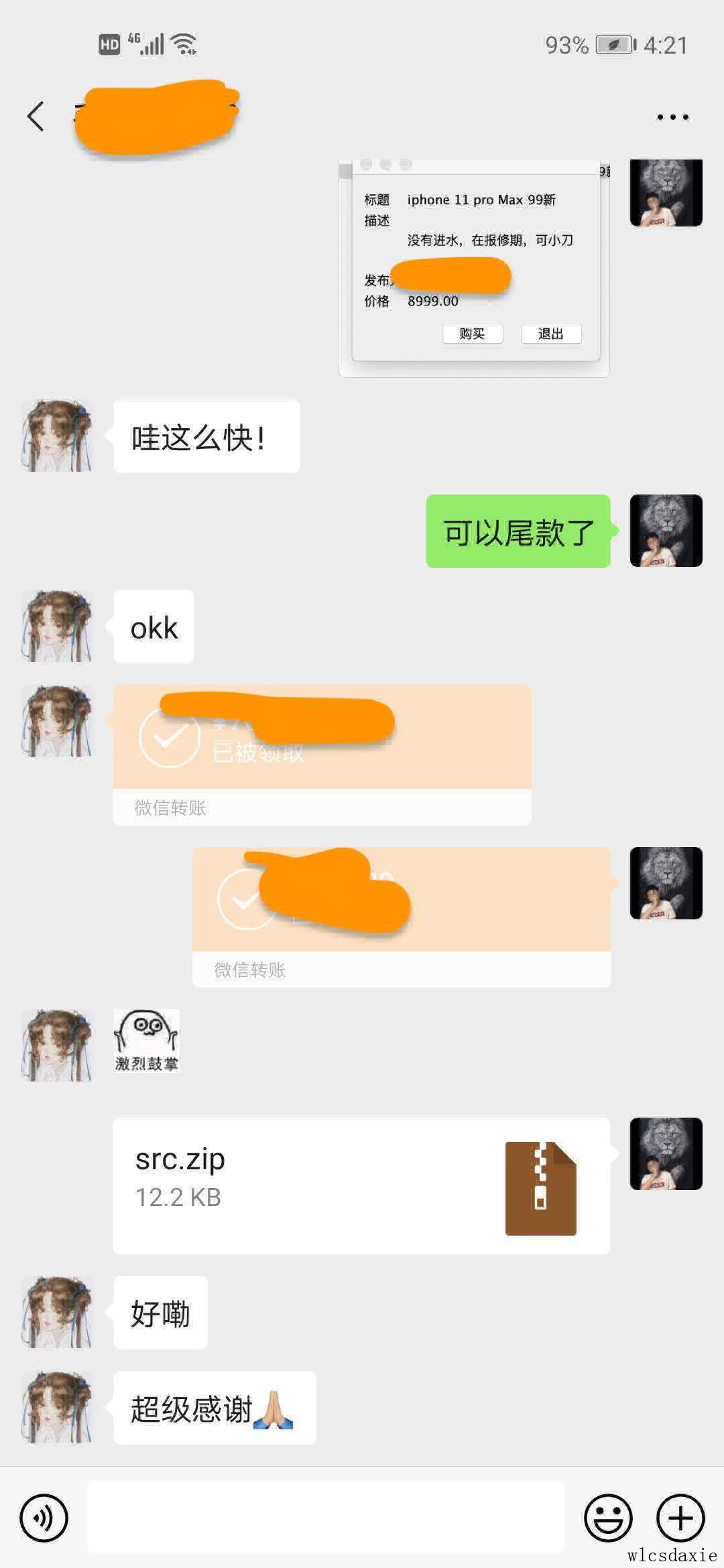The height and width of the screenshot is (1568, 724).
Task: Open contact avatar beside 哇这么快!
Action: (x=56, y=436)
